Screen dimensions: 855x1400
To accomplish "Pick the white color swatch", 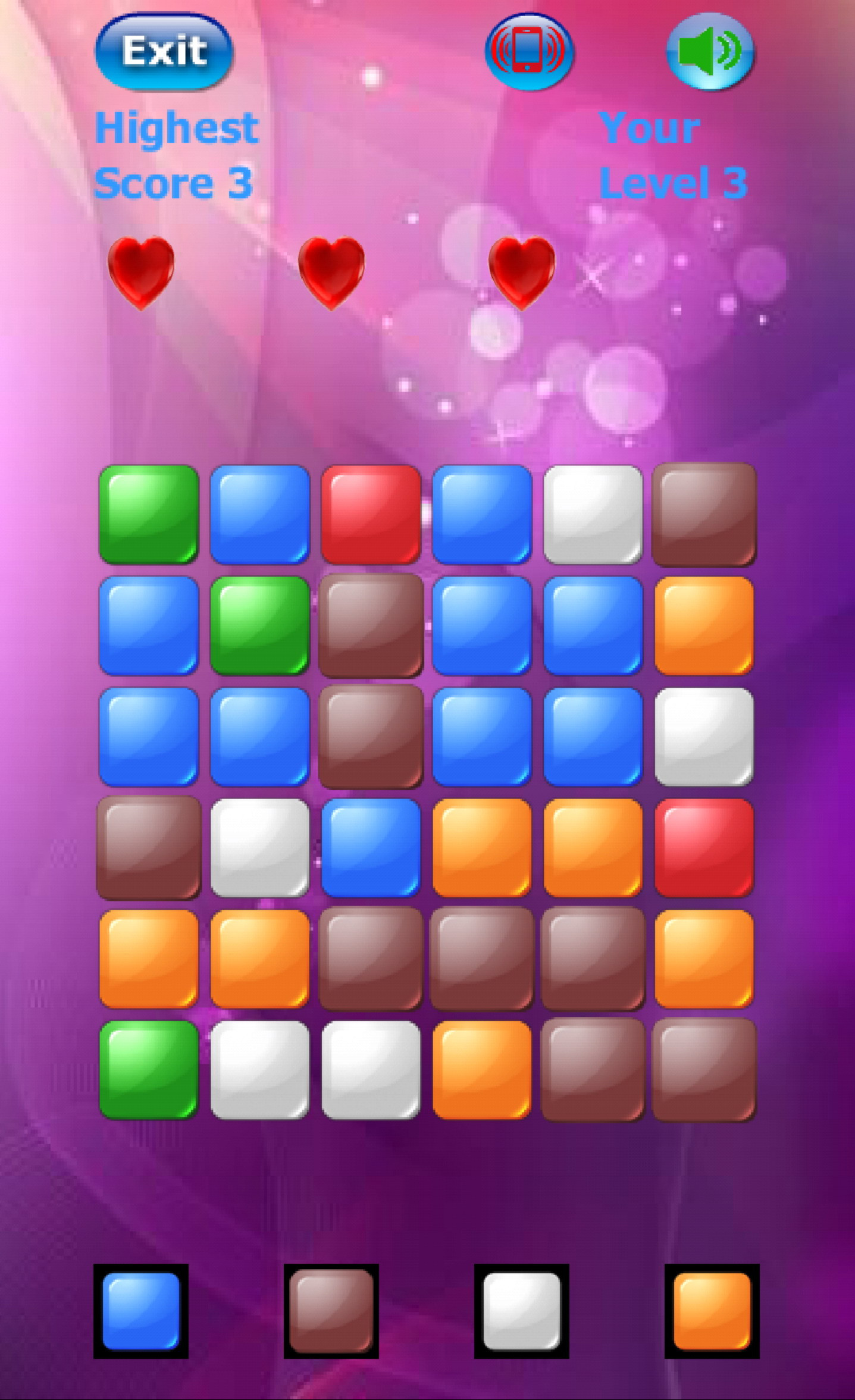I will pyautogui.click(x=521, y=1311).
